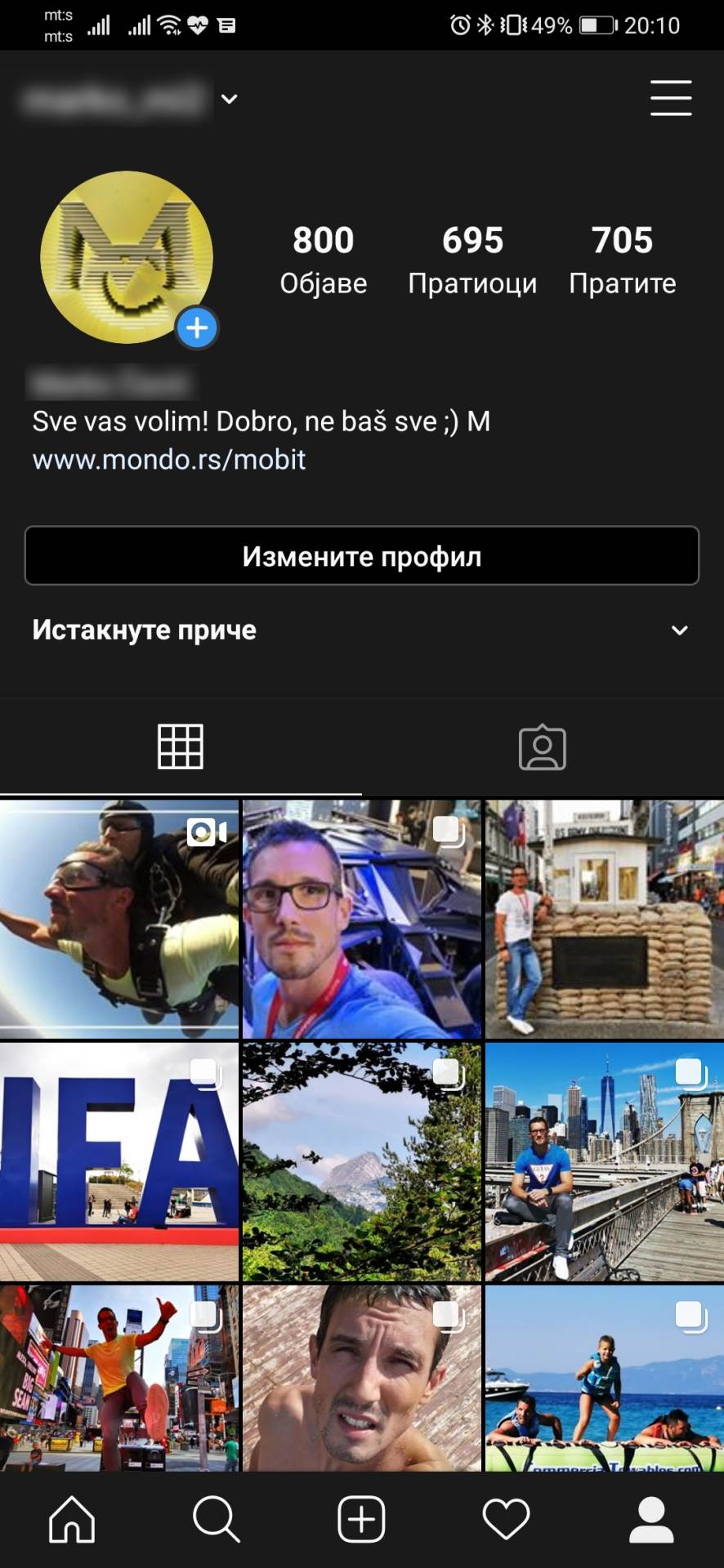Open the activity heart tab
The height and width of the screenshot is (1568, 724).
(507, 1519)
